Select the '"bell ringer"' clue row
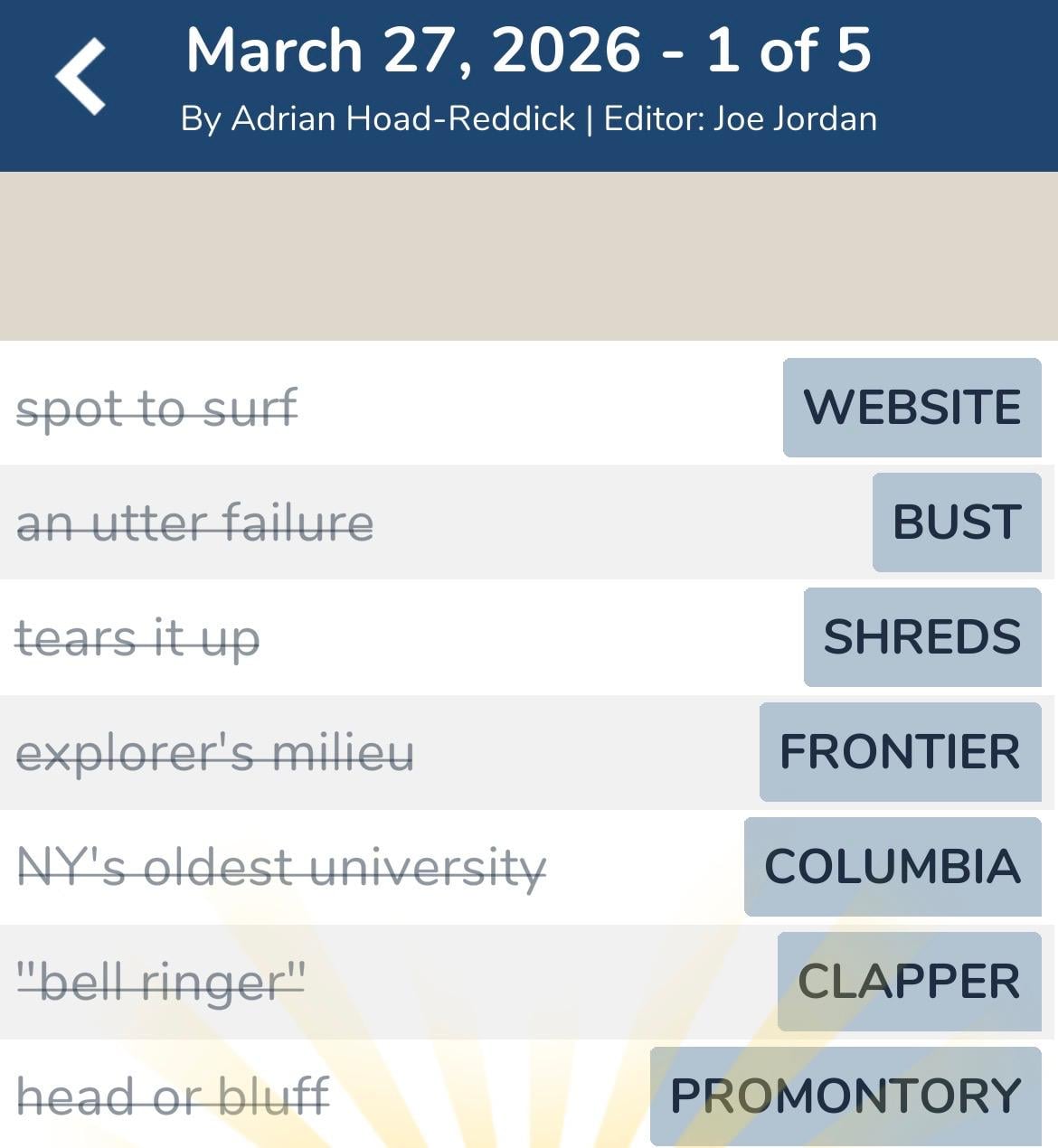The width and height of the screenshot is (1058, 1148). 163,979
